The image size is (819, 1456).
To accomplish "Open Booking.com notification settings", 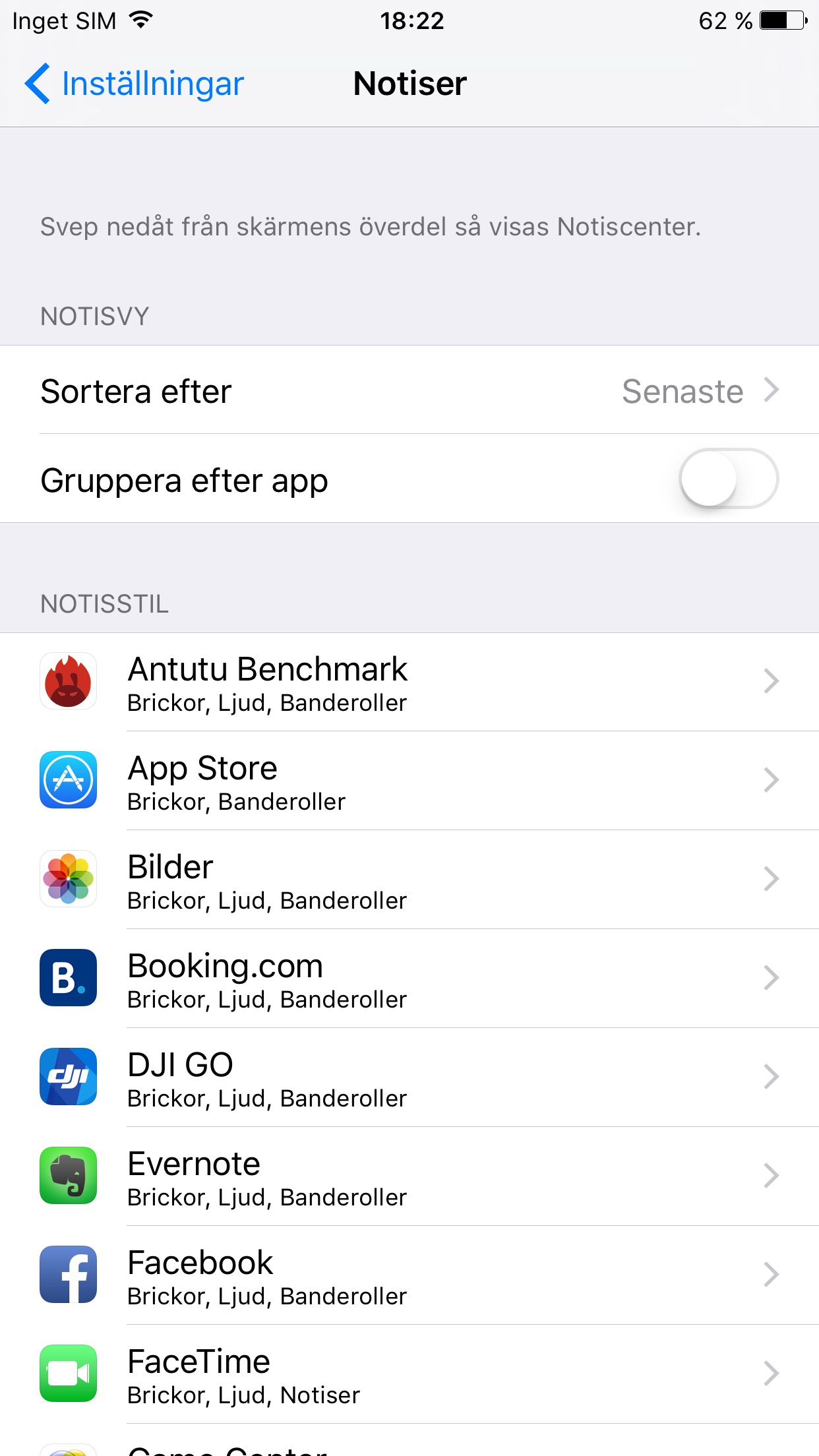I will pos(409,979).
